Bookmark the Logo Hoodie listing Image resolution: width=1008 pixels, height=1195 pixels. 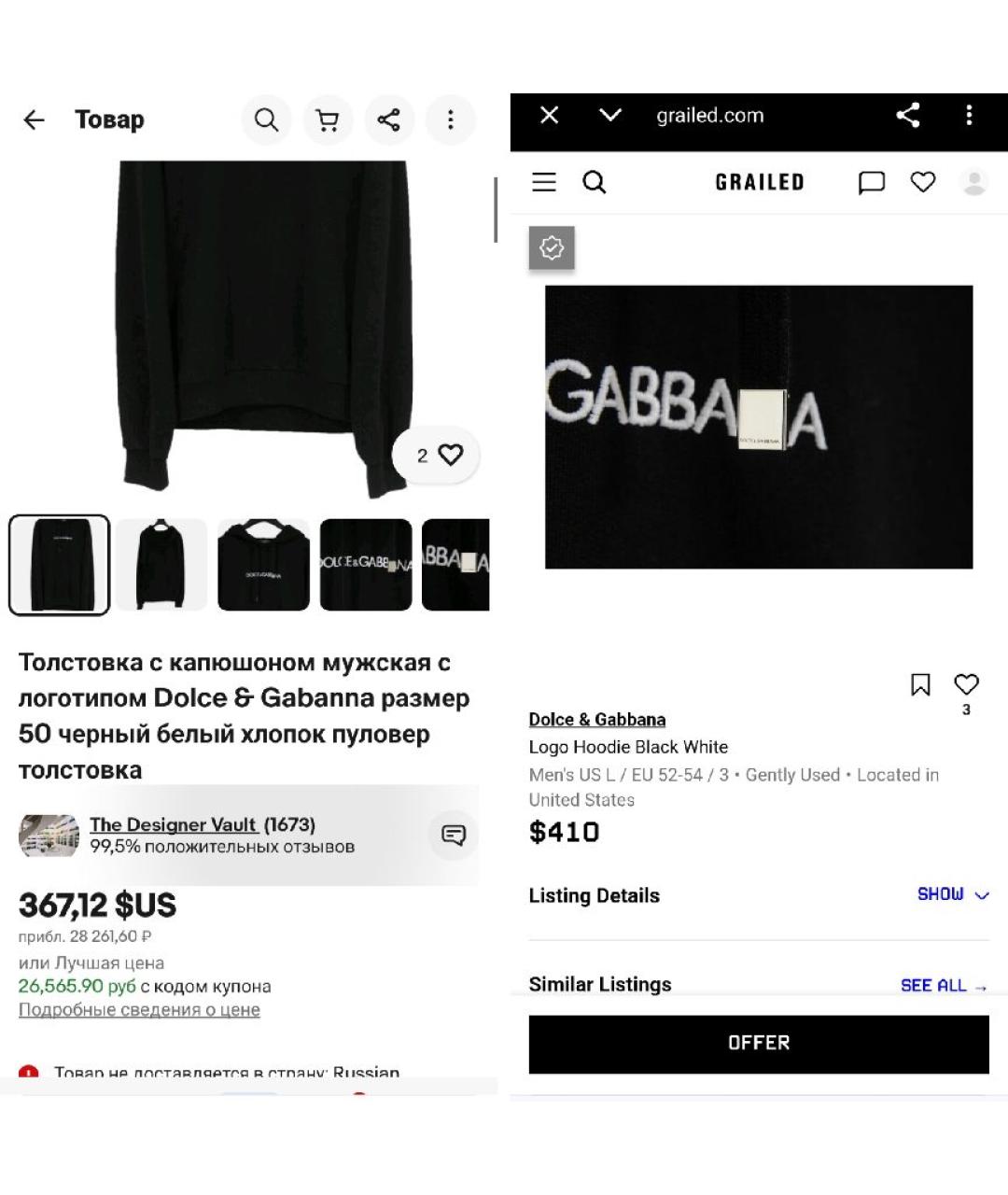pos(920,684)
